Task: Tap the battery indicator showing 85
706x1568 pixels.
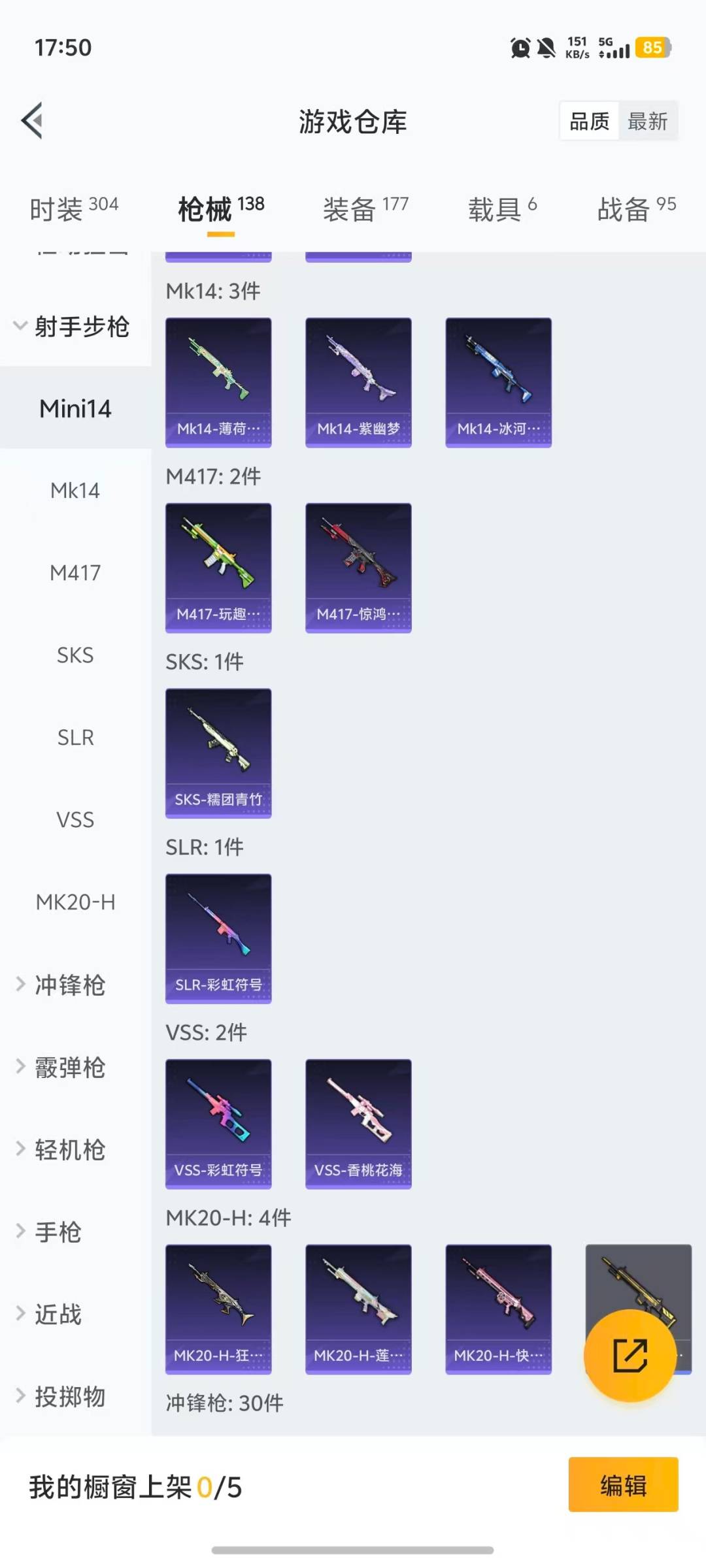Action: coord(652,48)
